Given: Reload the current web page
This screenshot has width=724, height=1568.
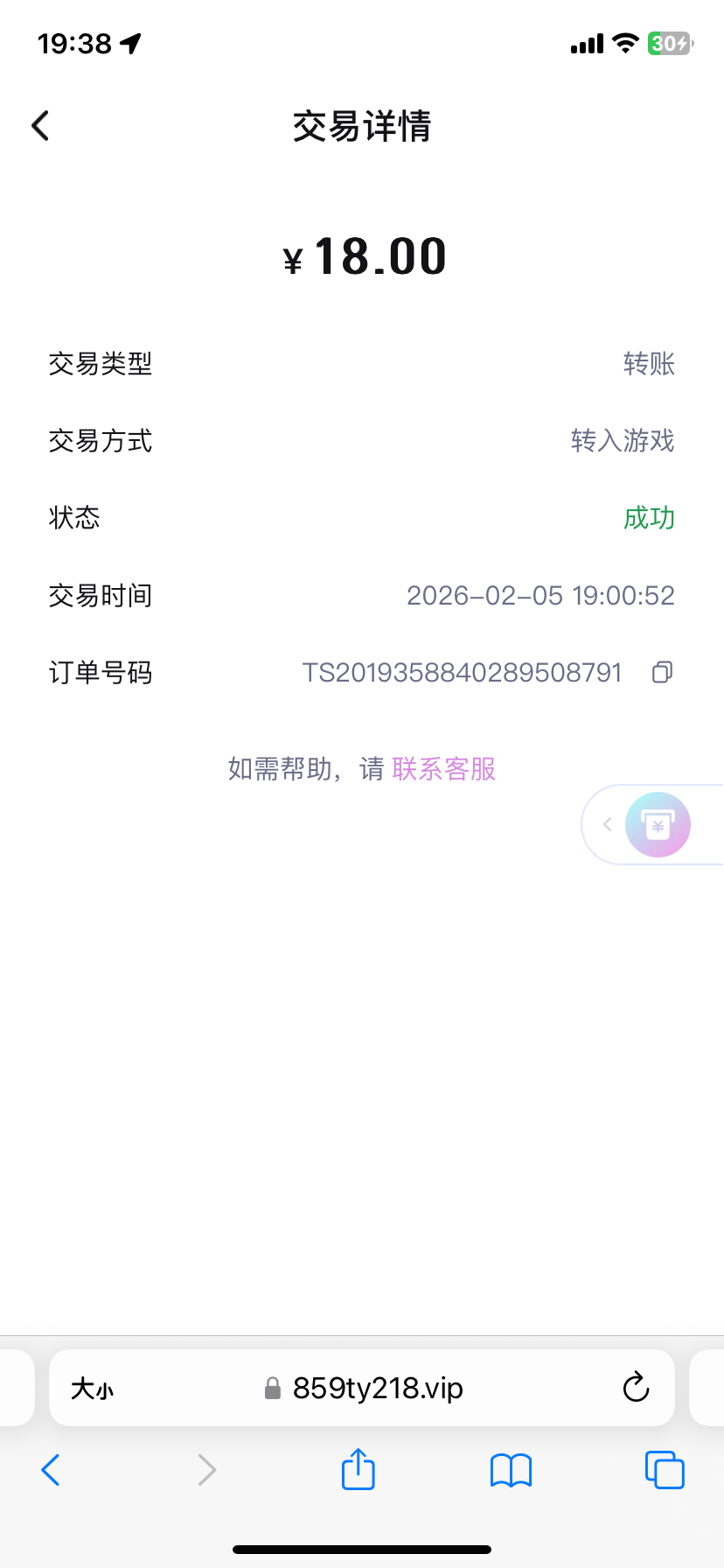Looking at the screenshot, I should (x=636, y=1388).
